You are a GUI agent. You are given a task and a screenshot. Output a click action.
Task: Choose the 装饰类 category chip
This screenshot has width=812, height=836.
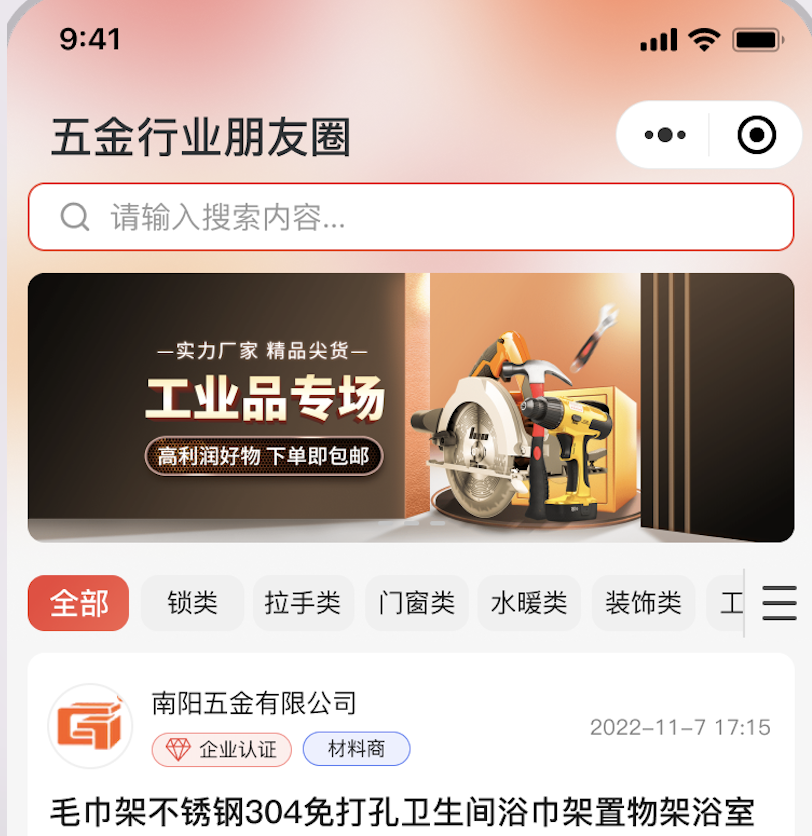point(643,603)
